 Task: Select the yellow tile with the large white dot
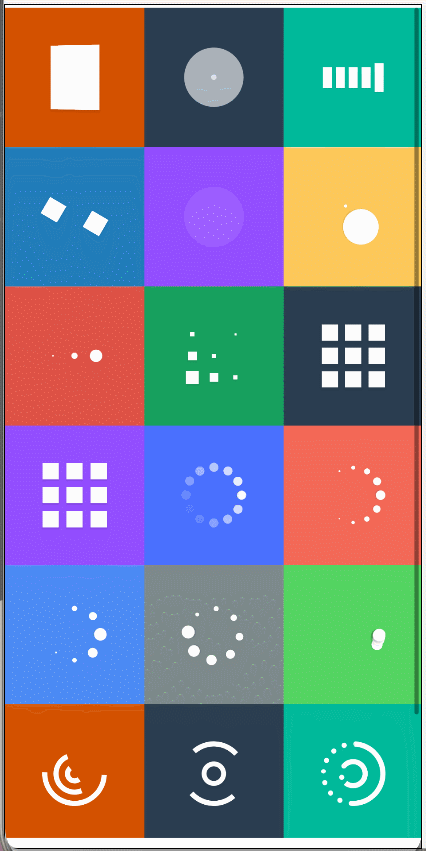(x=352, y=217)
